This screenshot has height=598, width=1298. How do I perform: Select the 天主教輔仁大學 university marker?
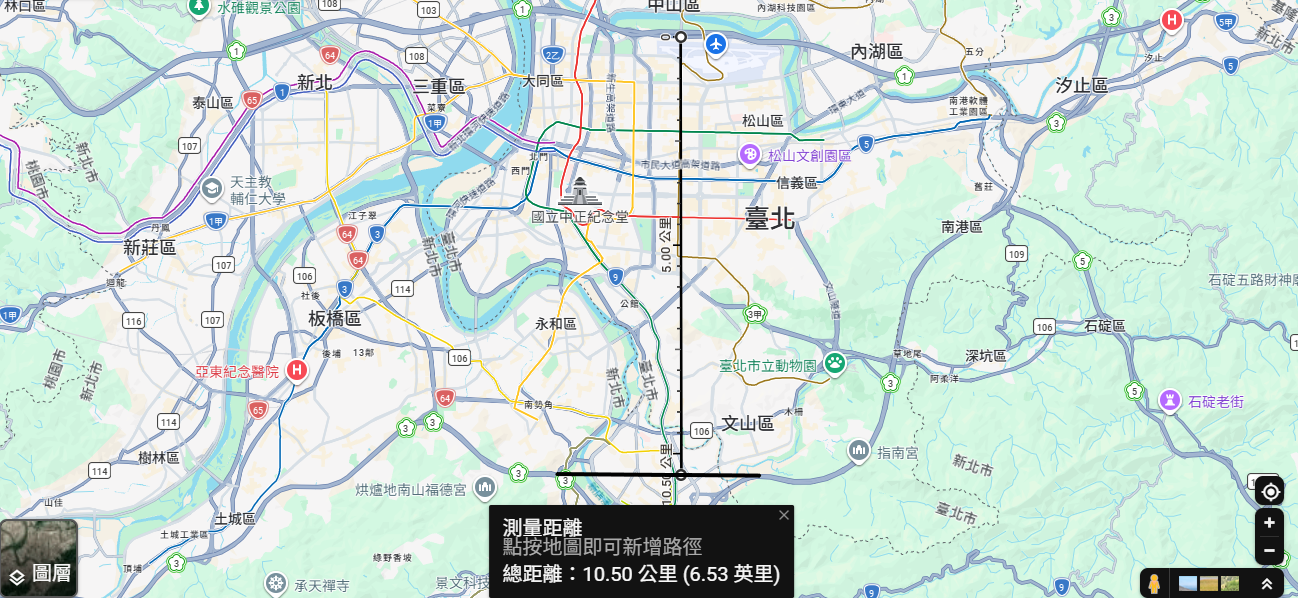click(x=211, y=188)
